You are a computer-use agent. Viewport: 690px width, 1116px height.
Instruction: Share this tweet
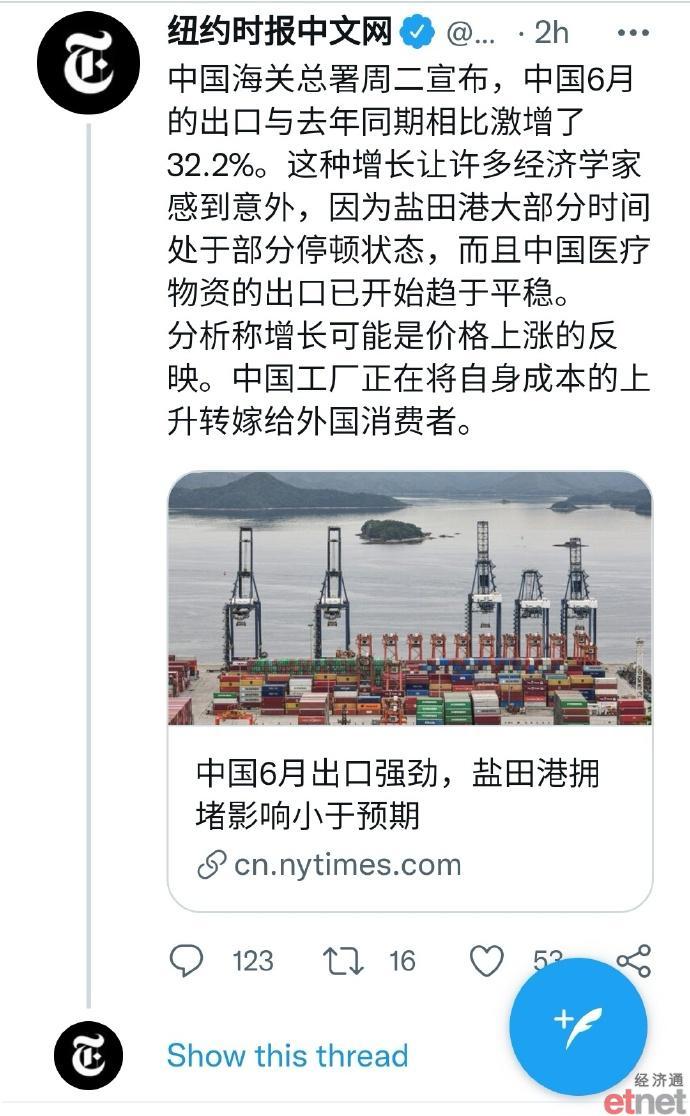tap(634, 961)
